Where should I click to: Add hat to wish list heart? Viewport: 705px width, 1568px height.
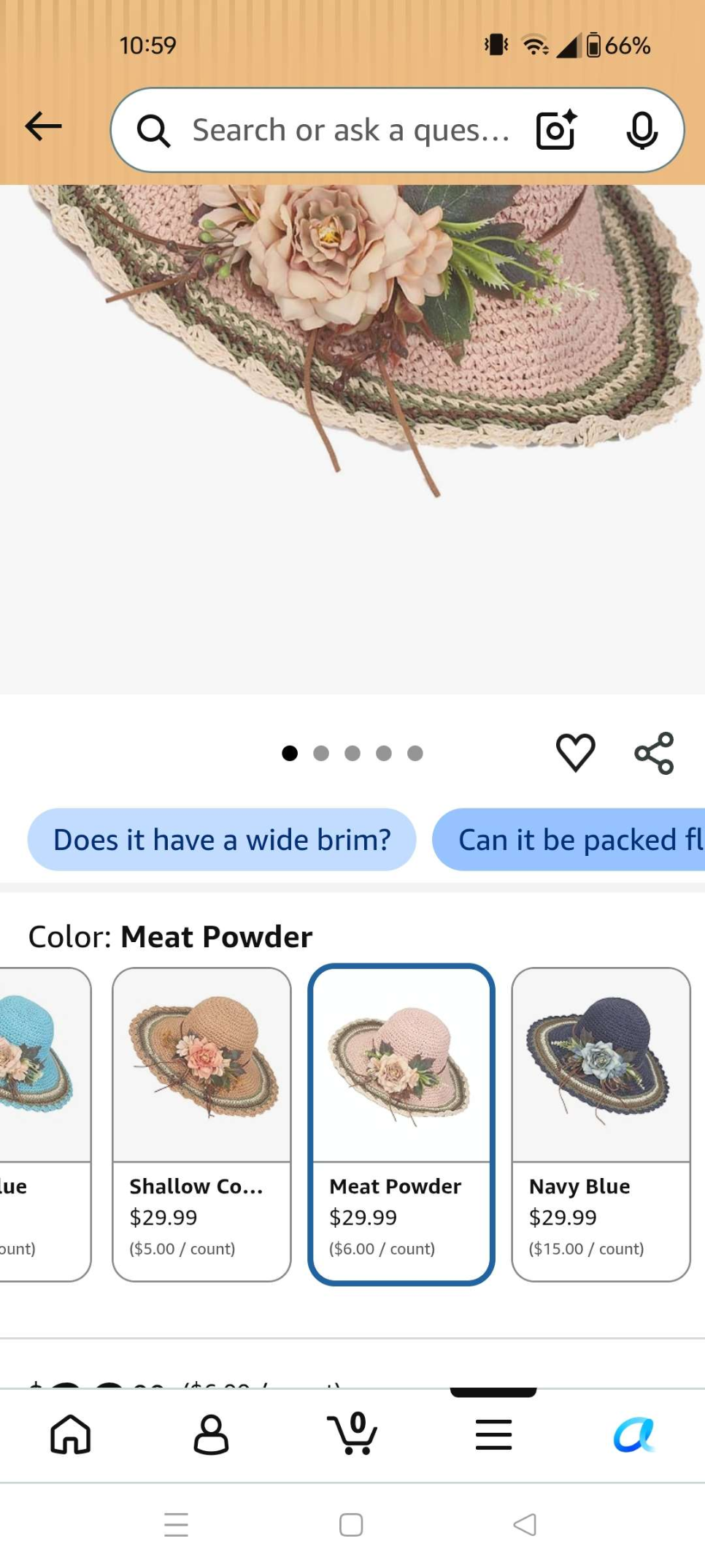[576, 752]
